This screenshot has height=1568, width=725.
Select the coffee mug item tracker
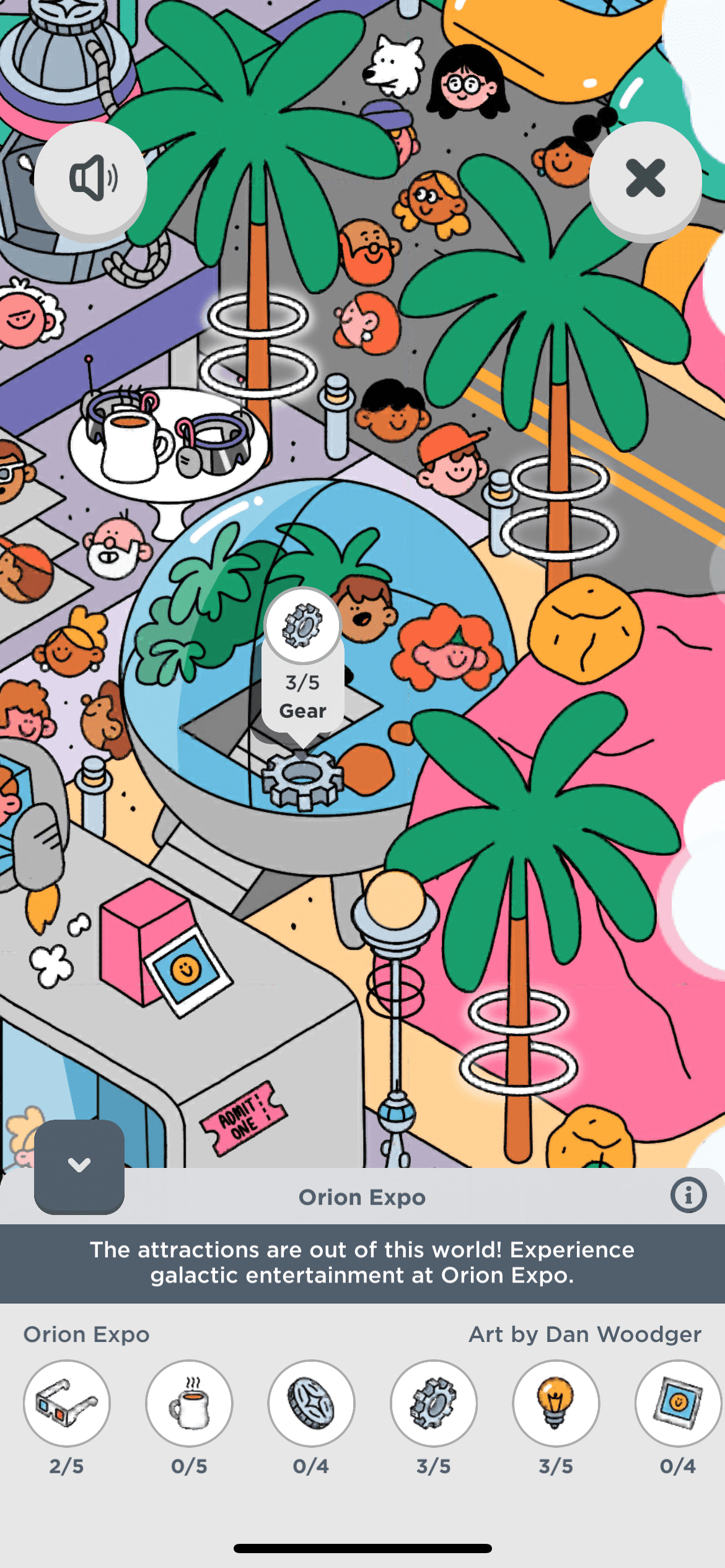click(x=189, y=1403)
